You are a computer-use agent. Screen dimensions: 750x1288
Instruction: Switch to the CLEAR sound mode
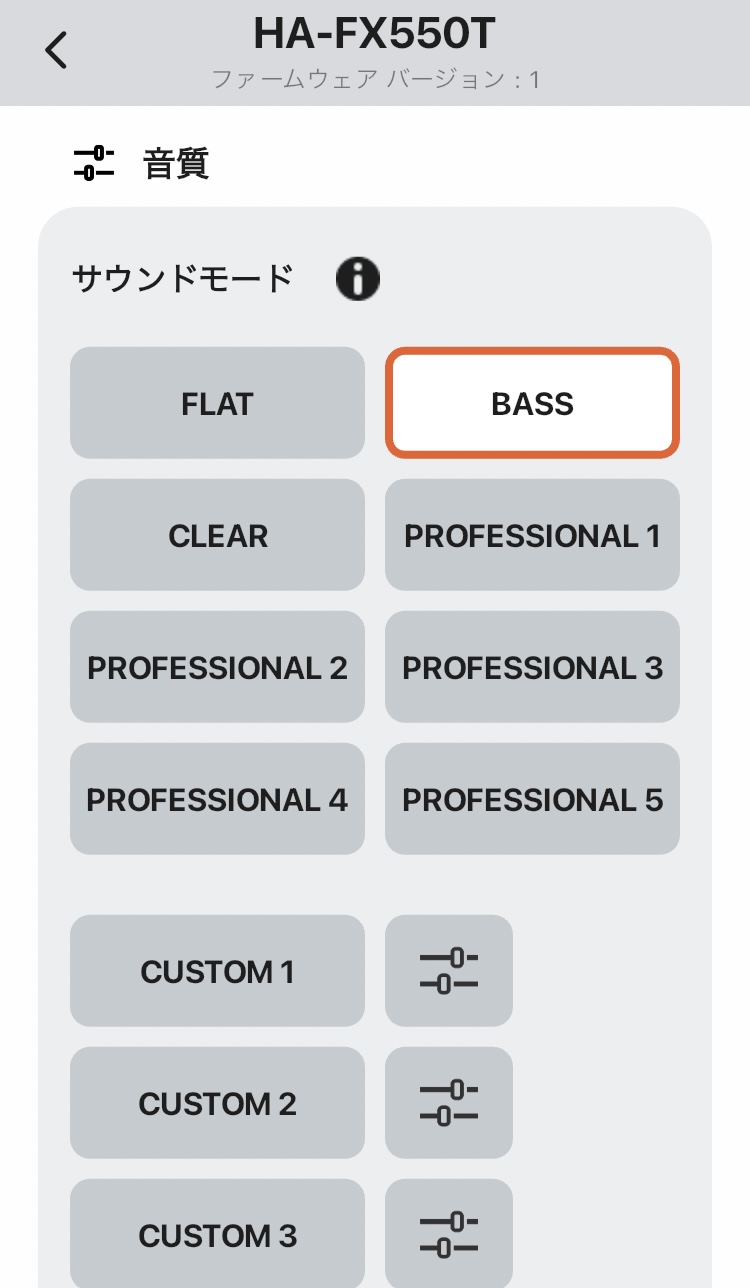tap(217, 535)
